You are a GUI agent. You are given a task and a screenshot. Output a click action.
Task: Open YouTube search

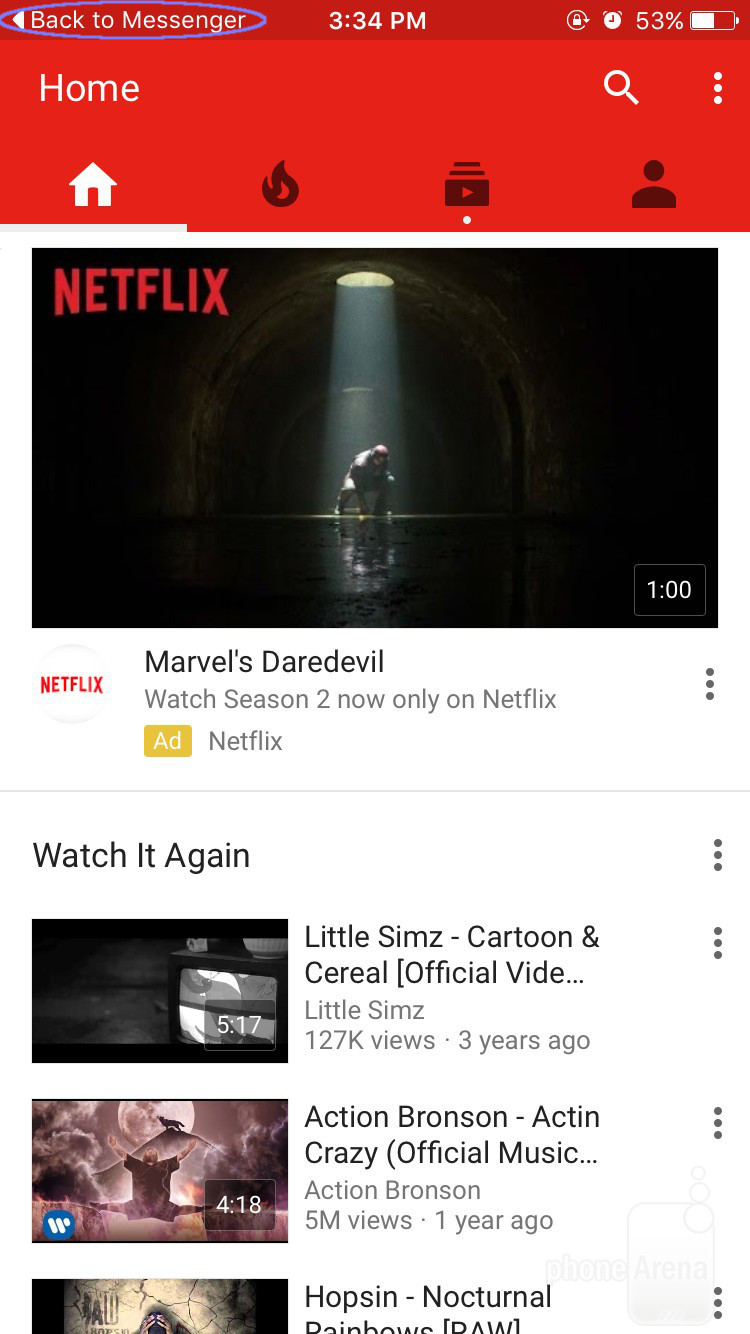point(621,88)
